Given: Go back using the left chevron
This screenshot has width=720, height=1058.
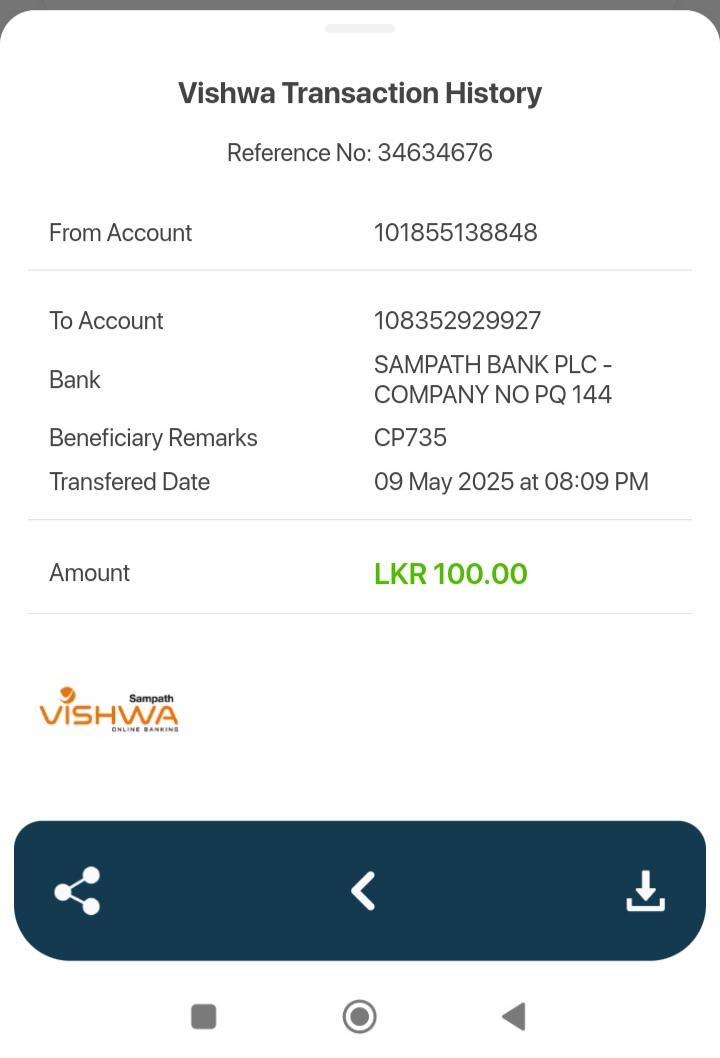Looking at the screenshot, I should 362,890.
